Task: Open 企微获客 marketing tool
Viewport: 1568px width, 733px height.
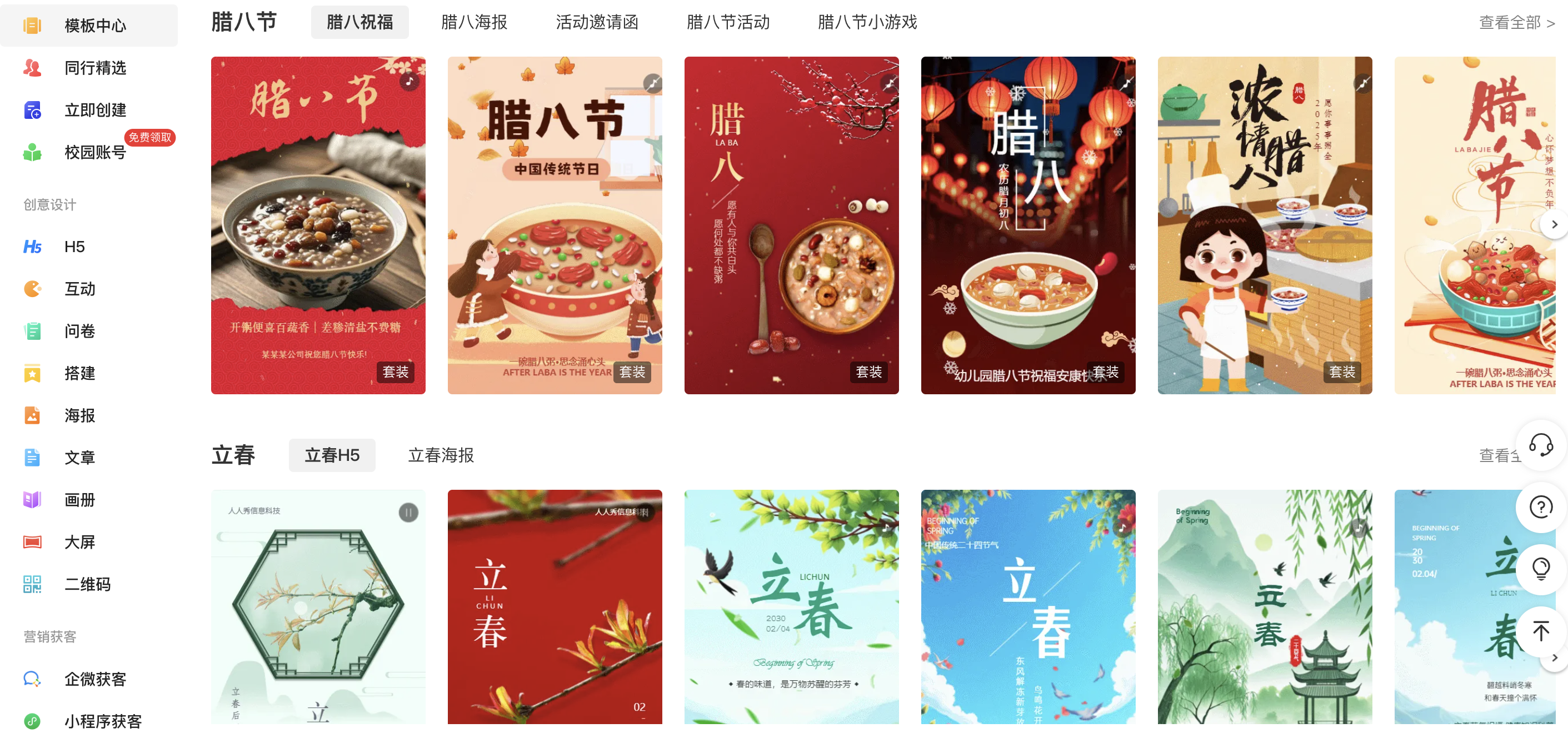Action: pyautogui.click(x=94, y=679)
